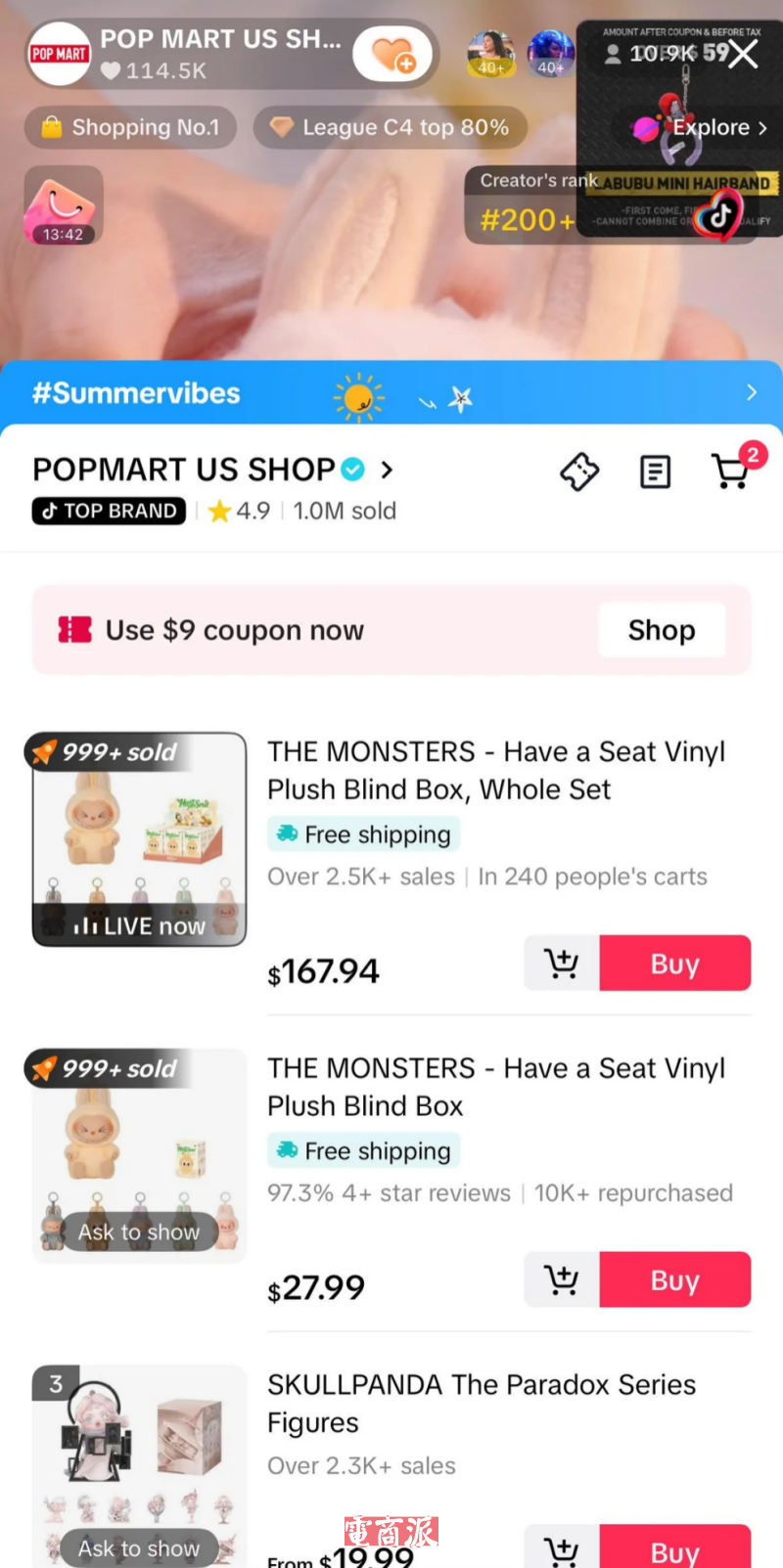This screenshot has width=783, height=1568.
Task: Open the orders list icon
Action: tap(655, 471)
